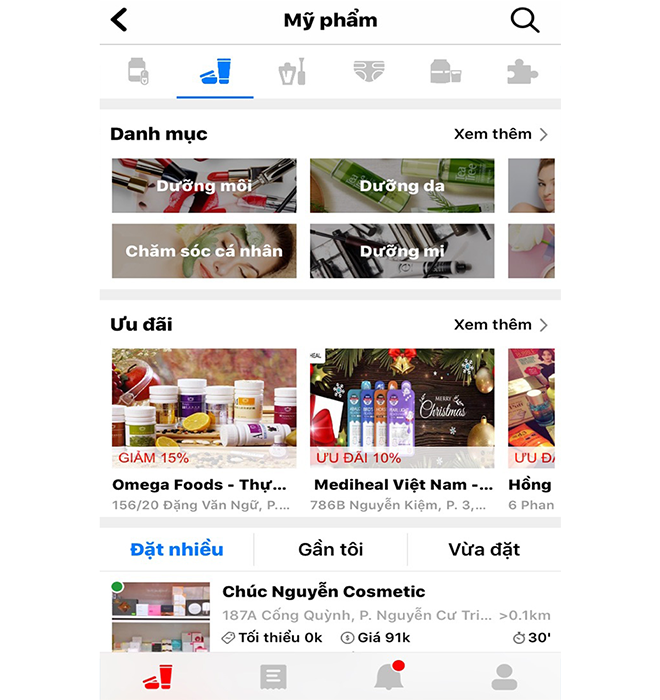Switch to the diaper category tab
The image size is (660, 700).
pyautogui.click(x=369, y=71)
